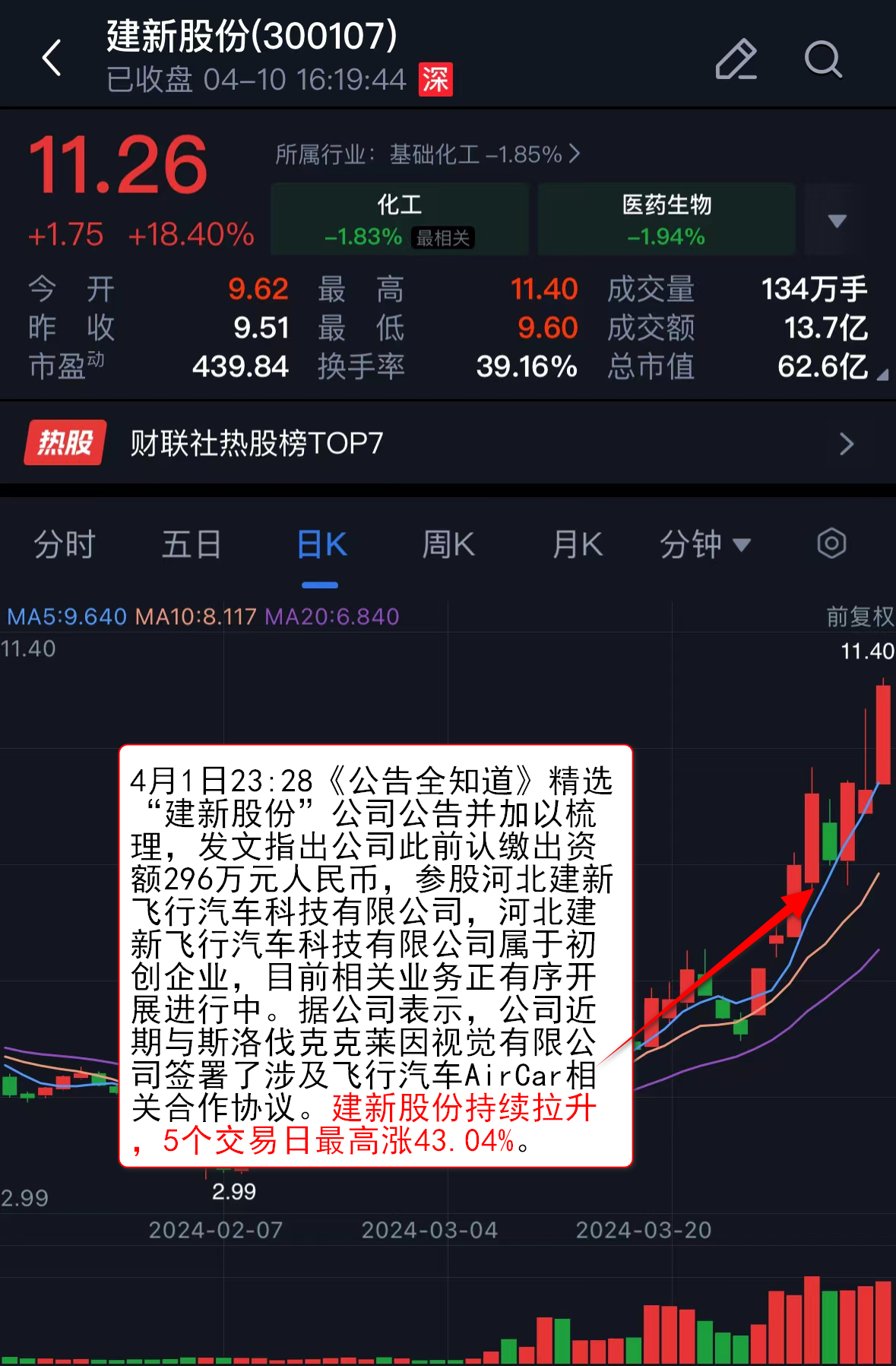Open 财联社热股榜TOP7 banner
Image resolution: width=896 pixels, height=1366 pixels.
[x=448, y=443]
